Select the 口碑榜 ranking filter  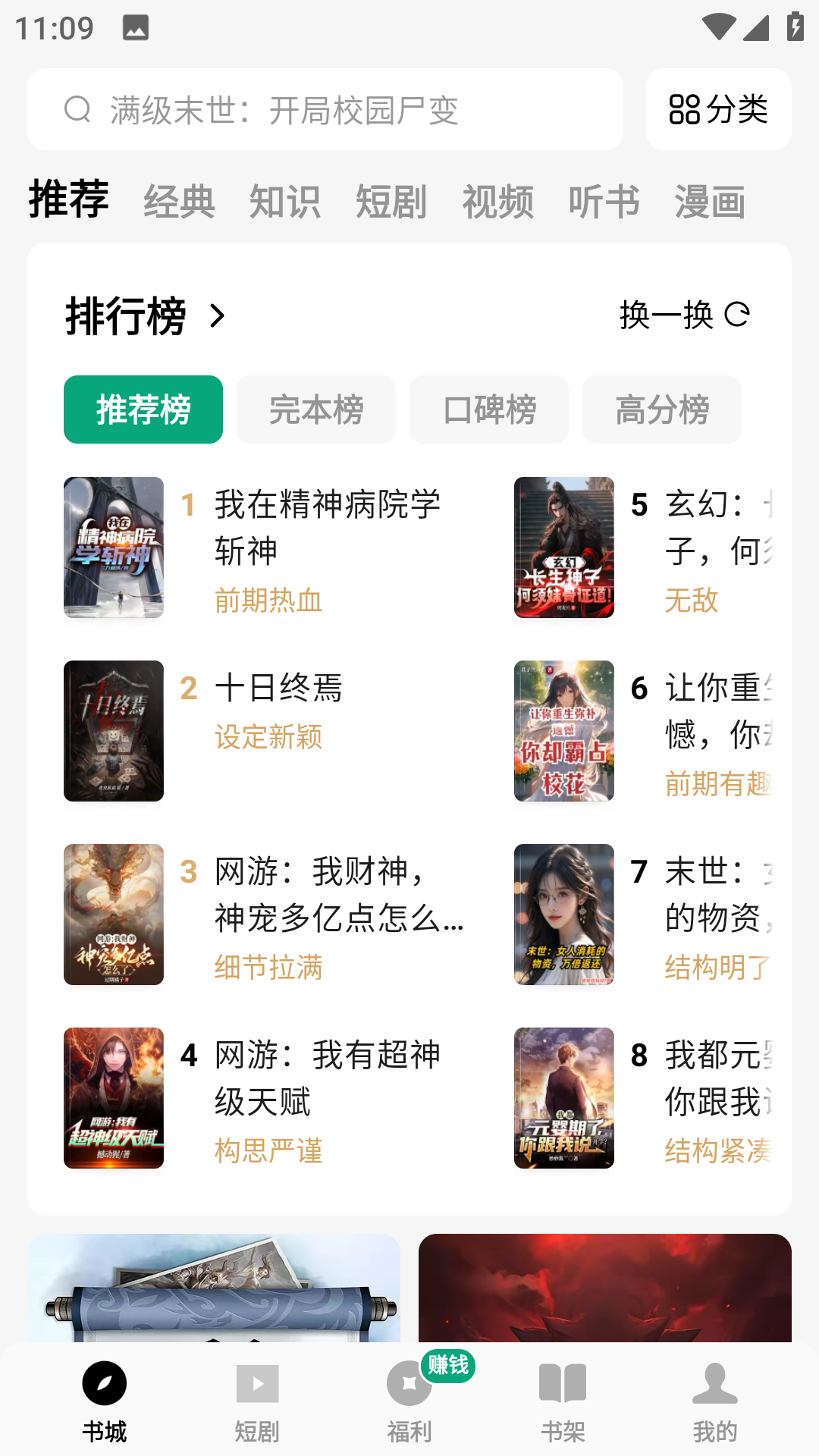point(488,409)
